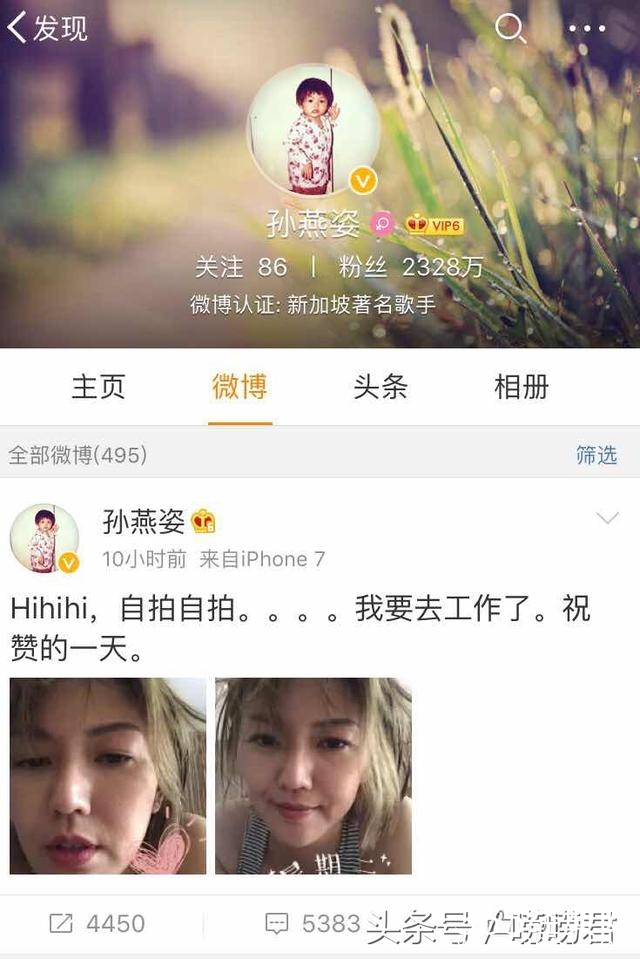Repost the post with 4450 shares

pos(98,924)
